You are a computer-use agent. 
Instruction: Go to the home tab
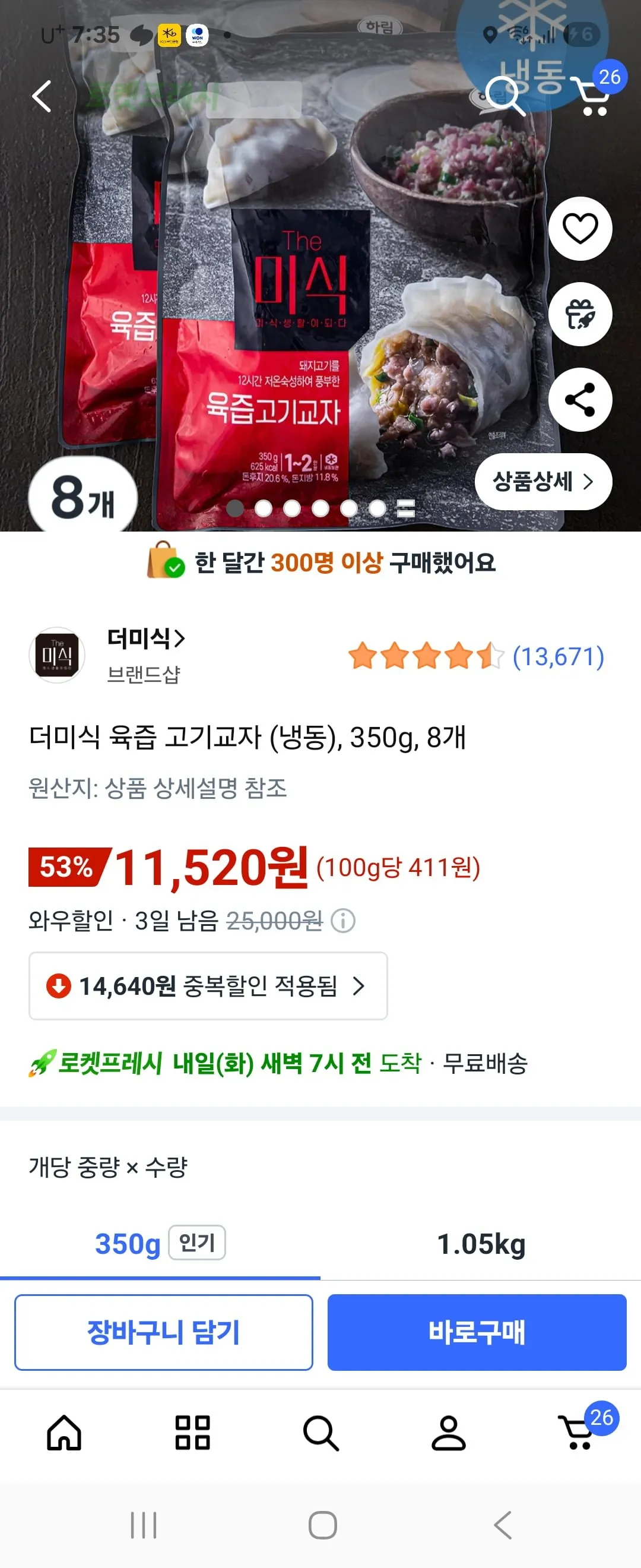pyautogui.click(x=64, y=1433)
